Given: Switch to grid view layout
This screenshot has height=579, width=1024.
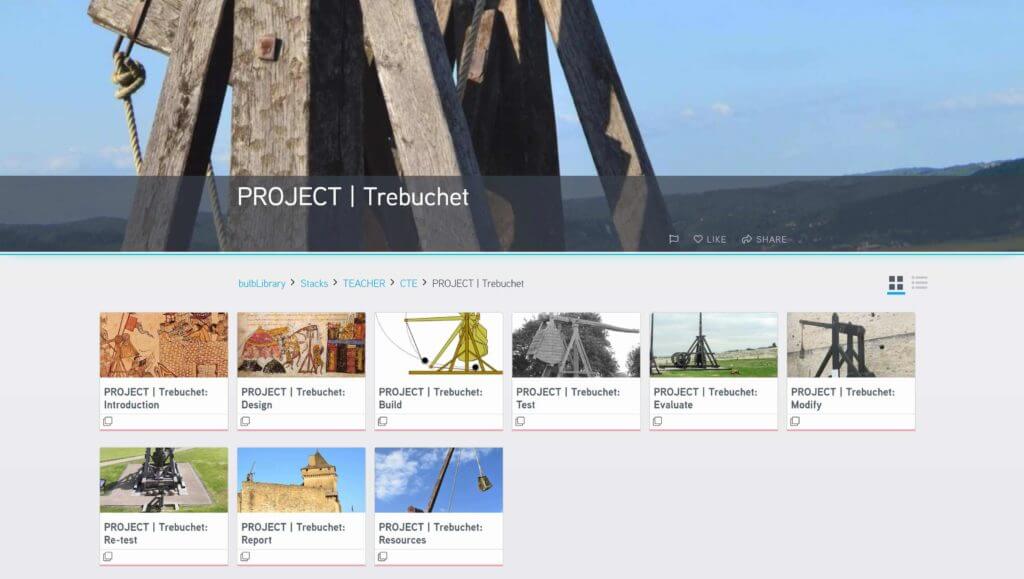Looking at the screenshot, I should (896, 284).
